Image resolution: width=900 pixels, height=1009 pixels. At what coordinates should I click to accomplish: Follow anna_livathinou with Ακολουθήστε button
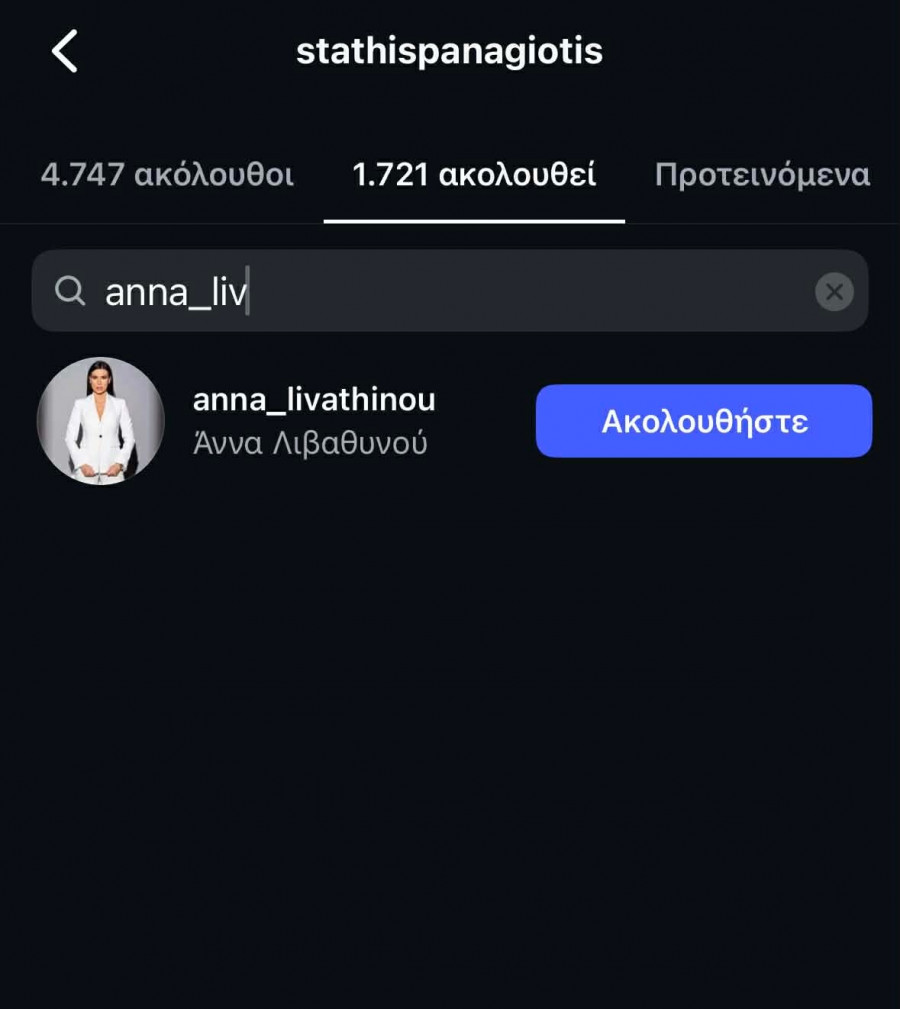[704, 421]
